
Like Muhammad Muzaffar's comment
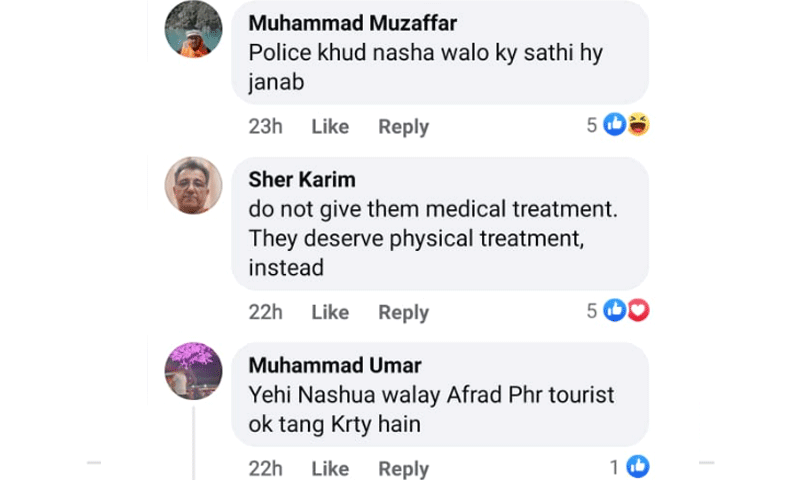(x=330, y=127)
